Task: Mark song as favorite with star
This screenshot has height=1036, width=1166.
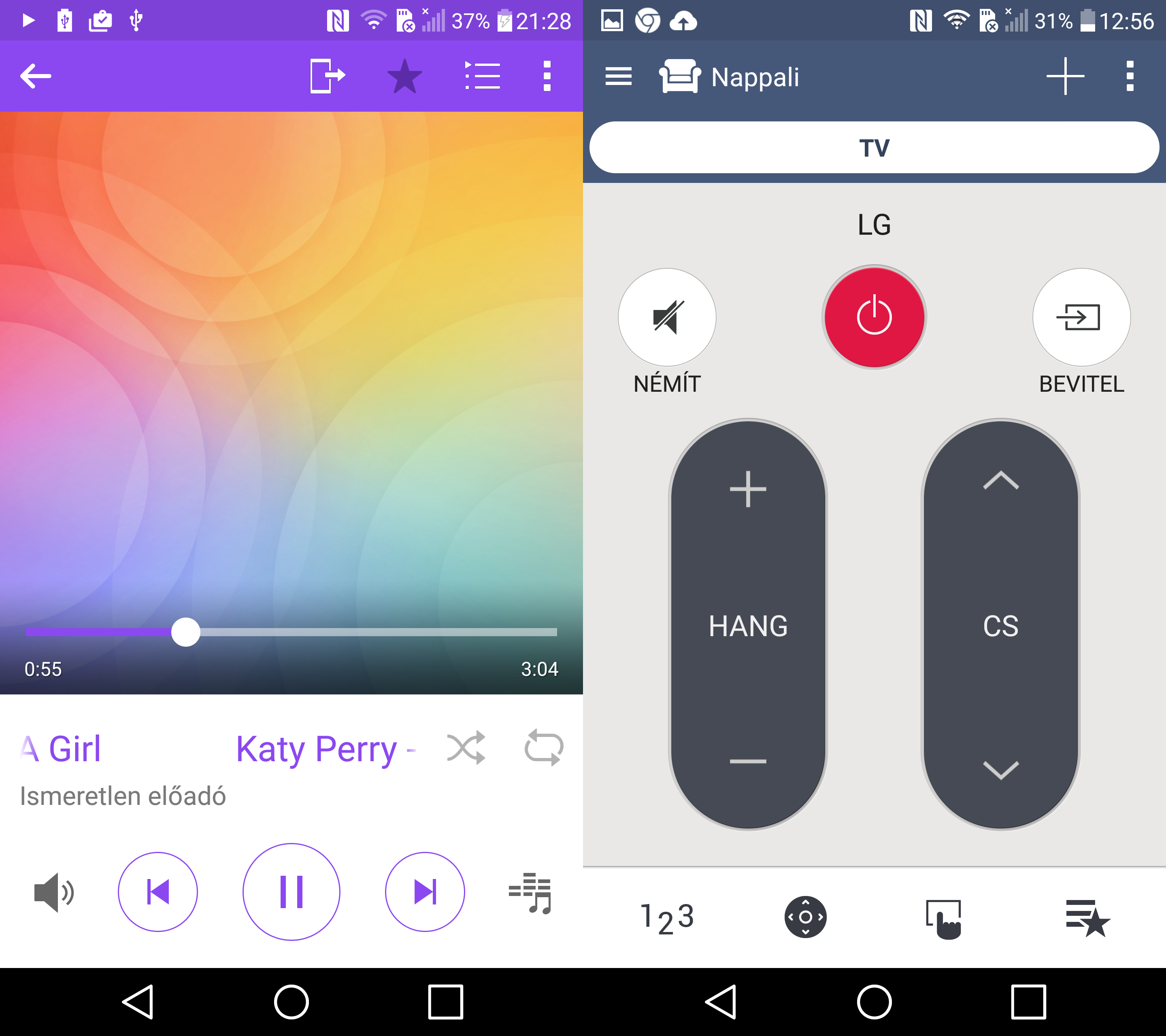Action: [404, 76]
